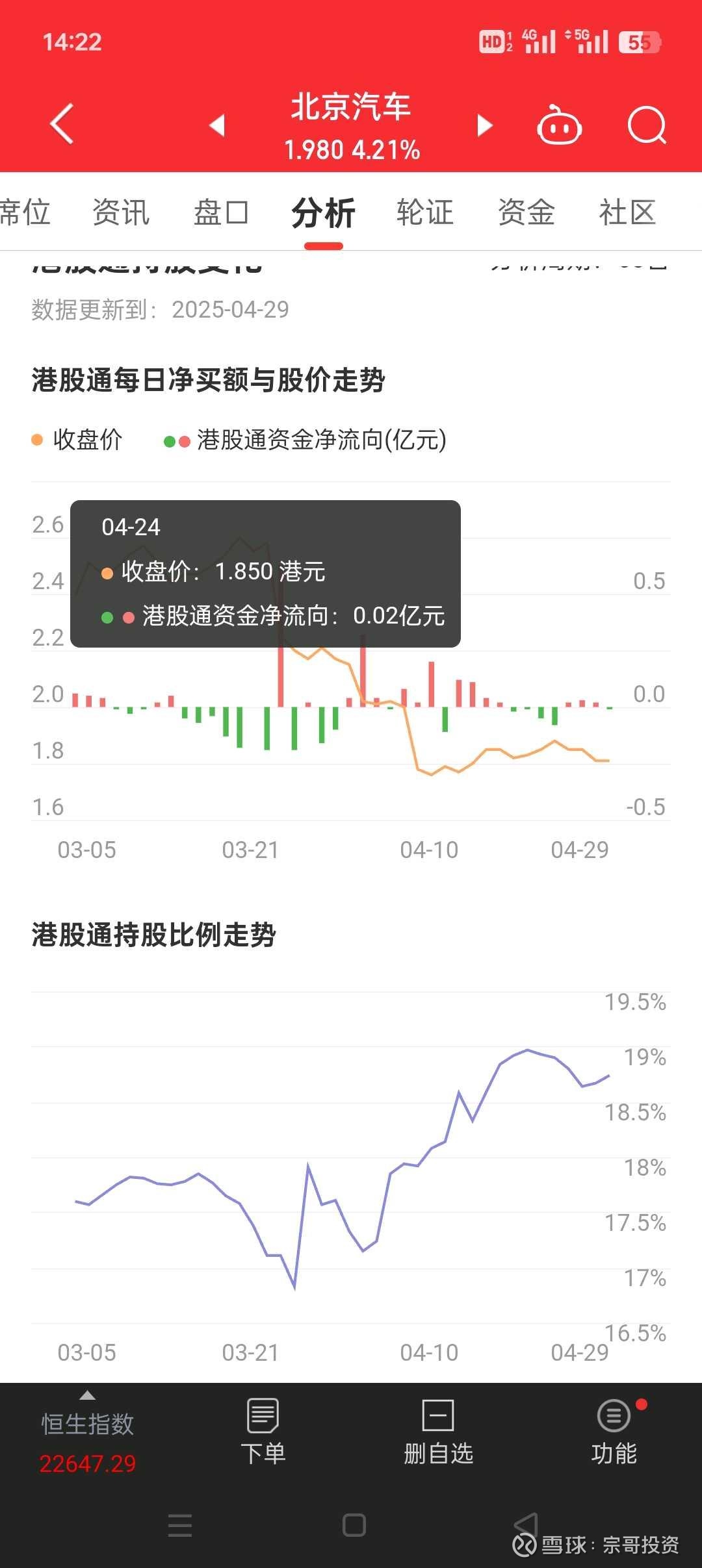Switch to the 资讯 tab
This screenshot has width=702, height=1568.
click(x=121, y=212)
